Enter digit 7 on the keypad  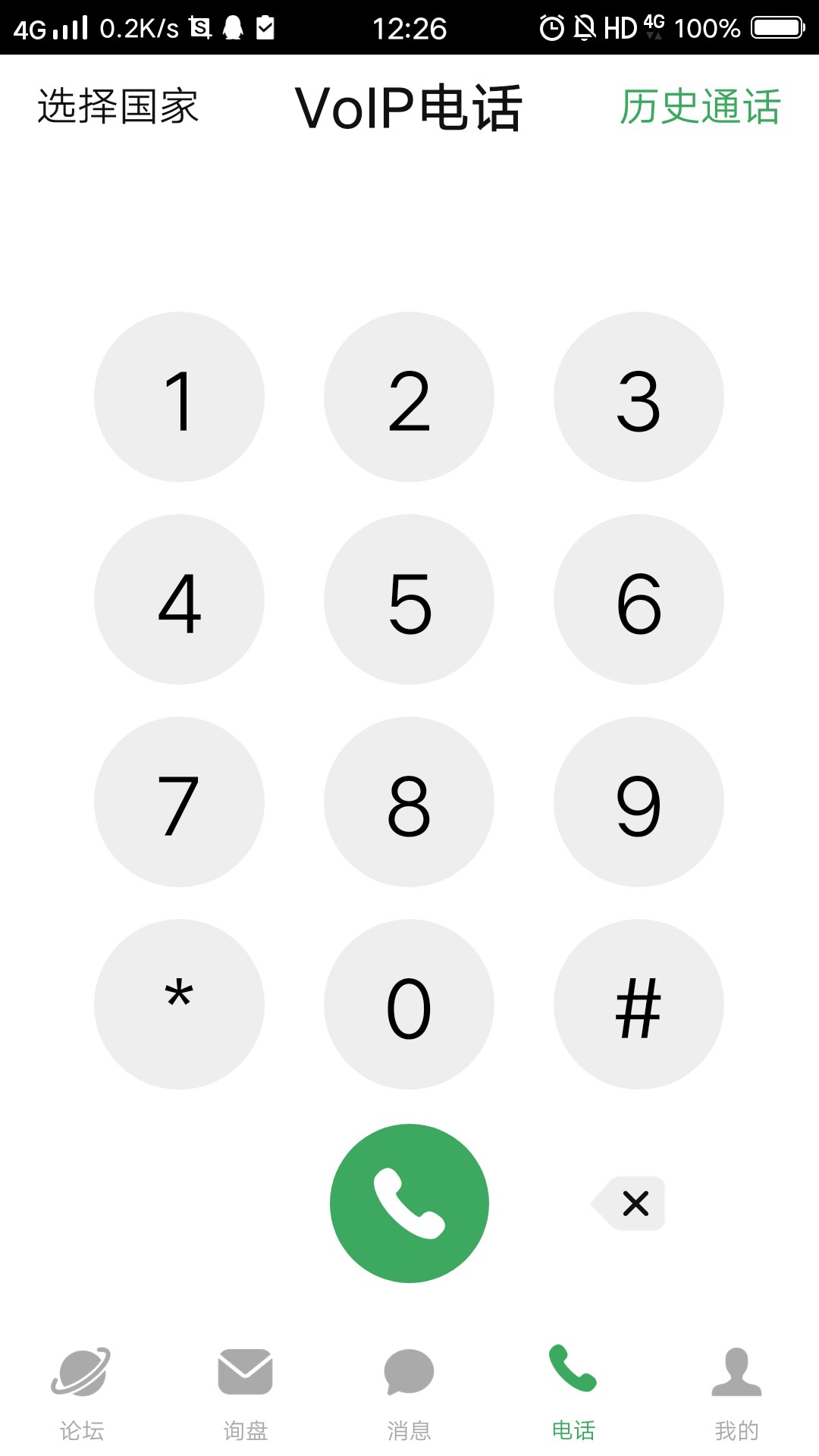[179, 802]
